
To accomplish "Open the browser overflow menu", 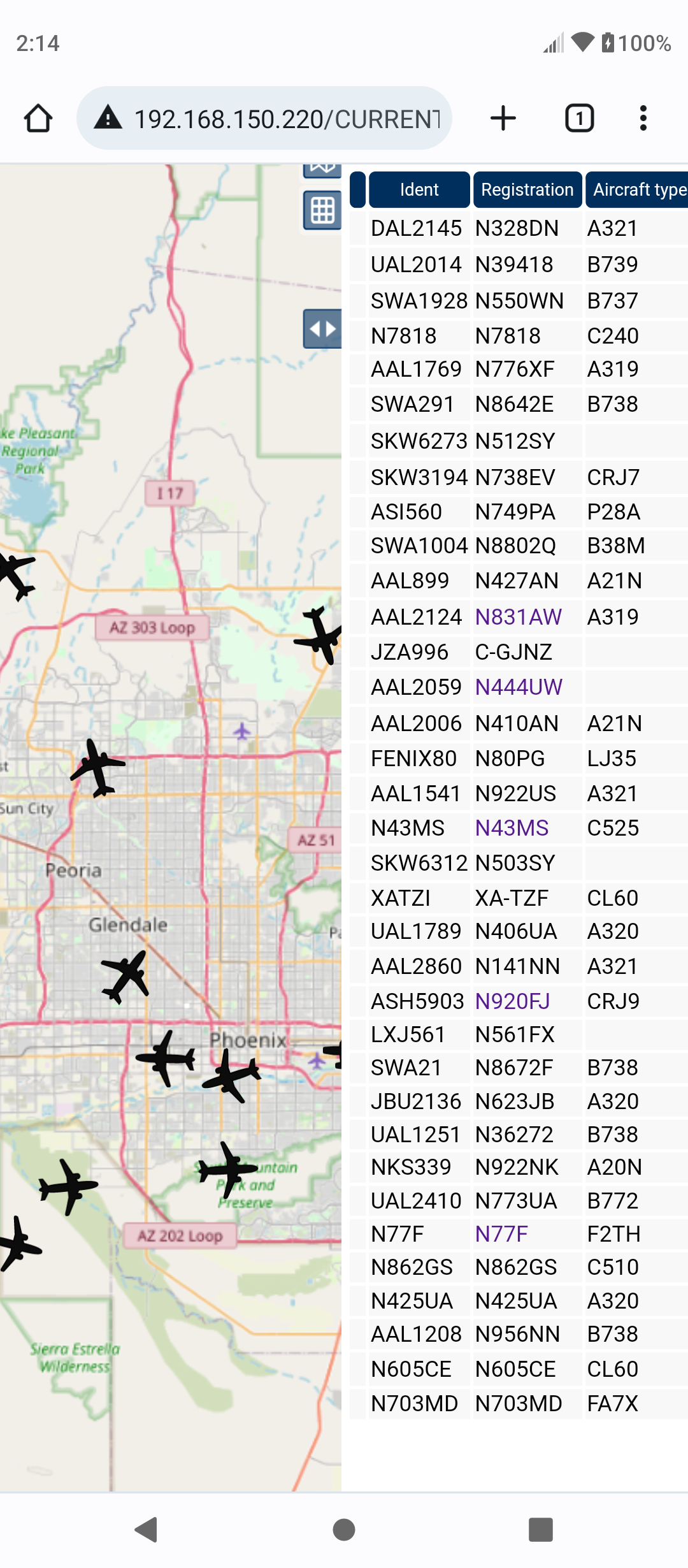I will coord(643,119).
